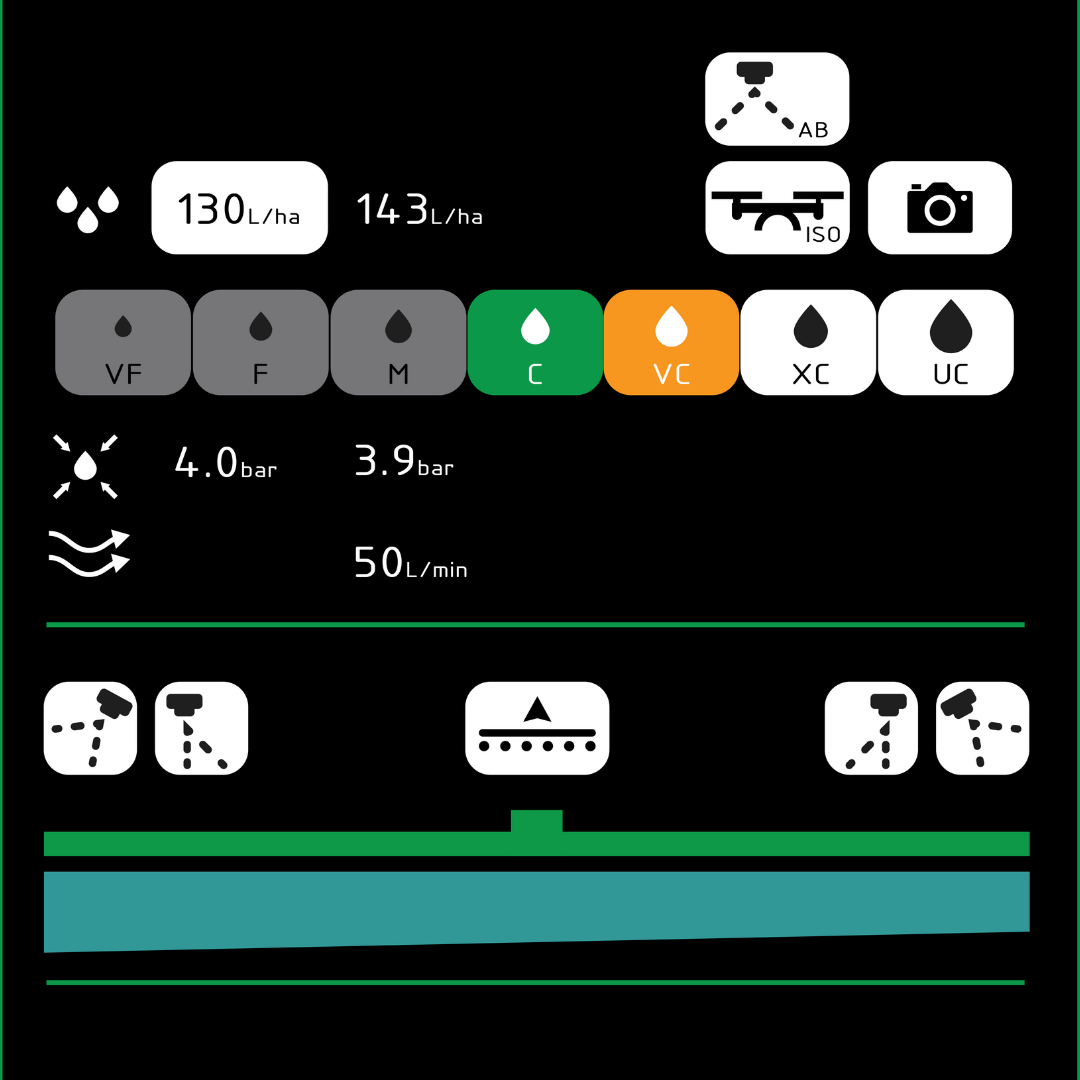Select the M droplet size
Viewport: 1080px width, 1080px height.
click(398, 343)
